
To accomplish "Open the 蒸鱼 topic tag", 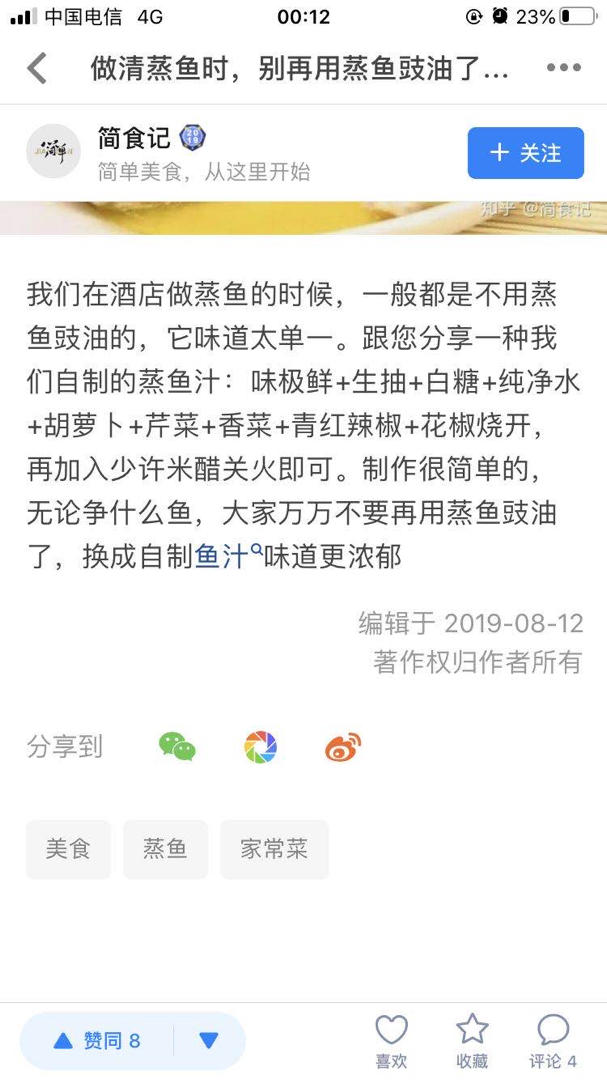I will (165, 850).
